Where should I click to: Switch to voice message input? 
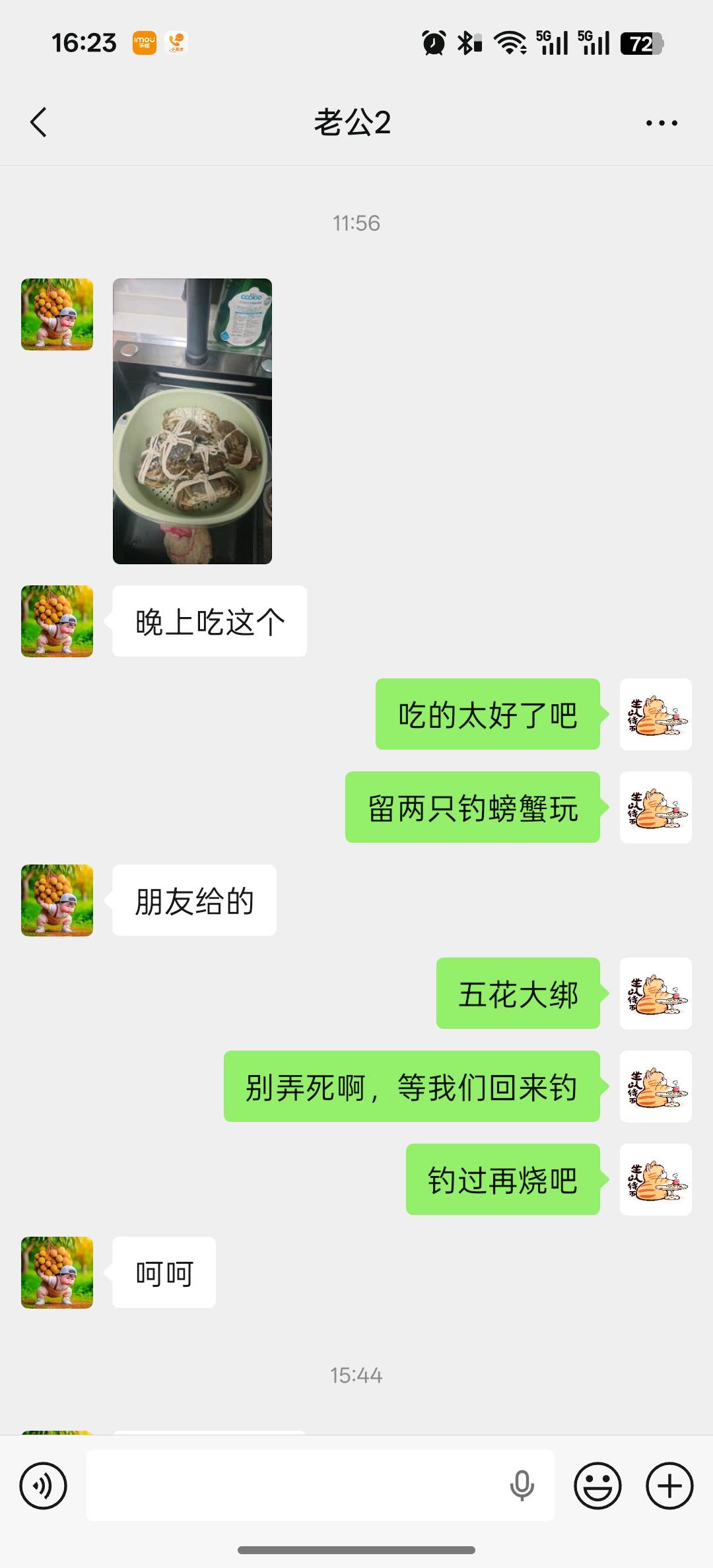click(x=44, y=1486)
